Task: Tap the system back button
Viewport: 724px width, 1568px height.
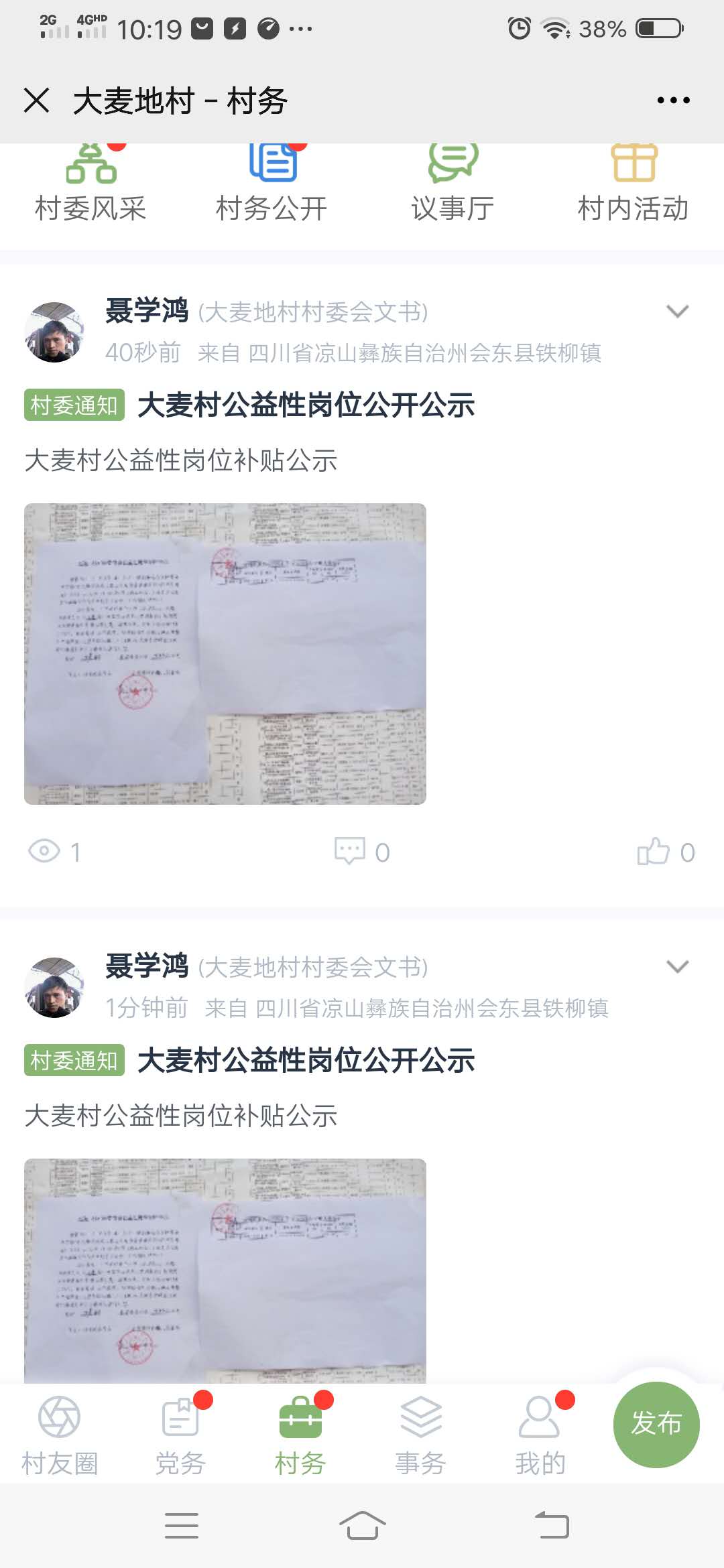Action: pyautogui.click(x=552, y=1526)
